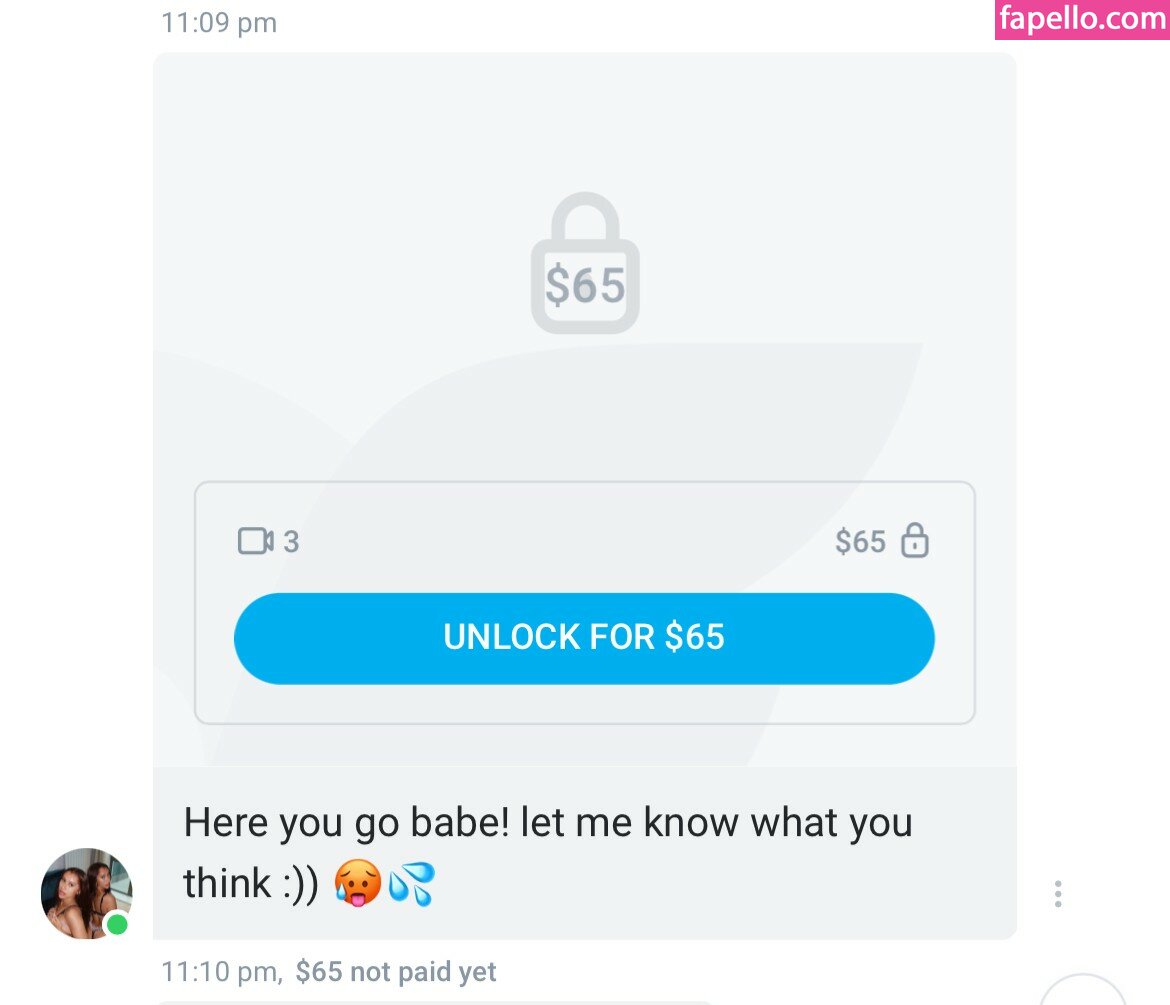Image resolution: width=1170 pixels, height=1005 pixels.
Task: Open the locked $65 media preview
Action: point(585,264)
